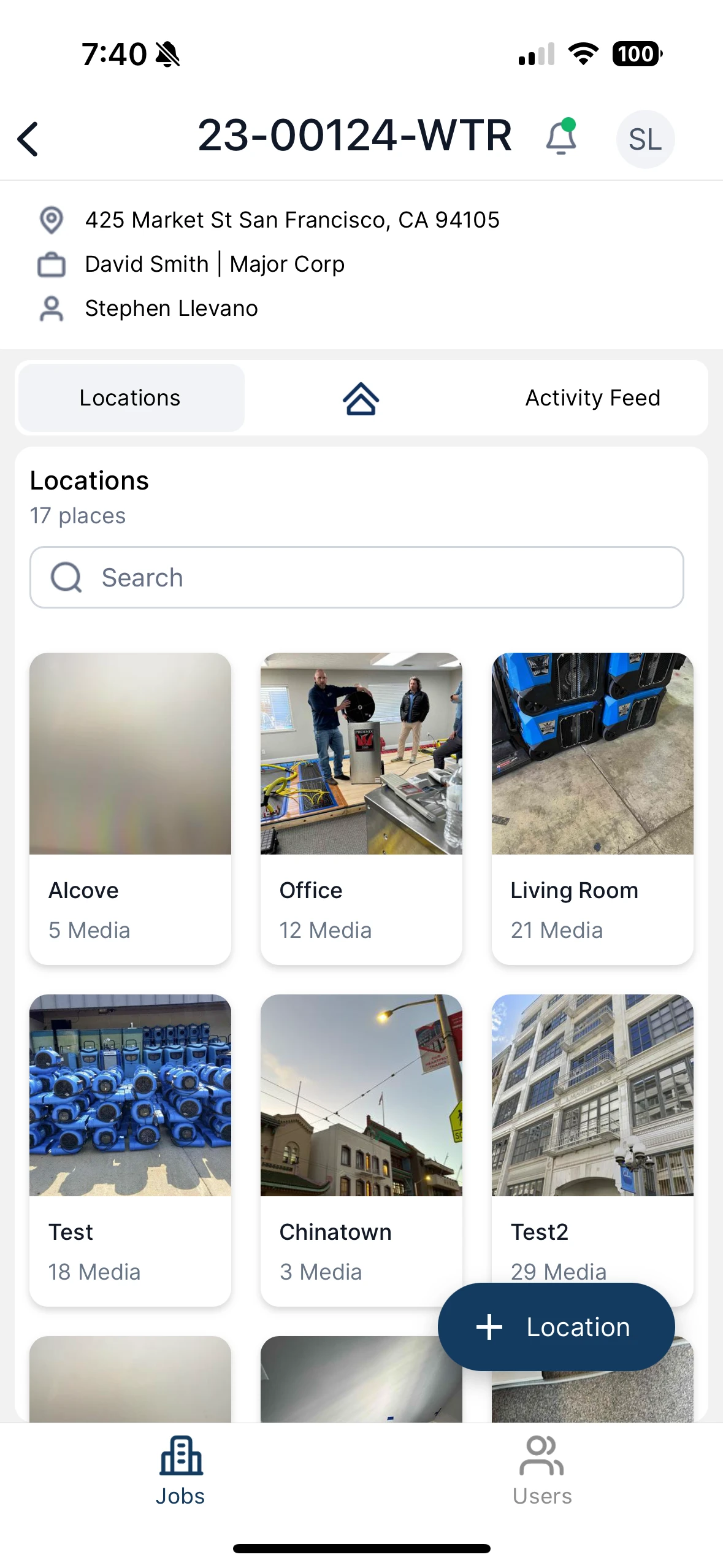Open the Alcove location card
The width and height of the screenshot is (723, 1568).
click(130, 807)
